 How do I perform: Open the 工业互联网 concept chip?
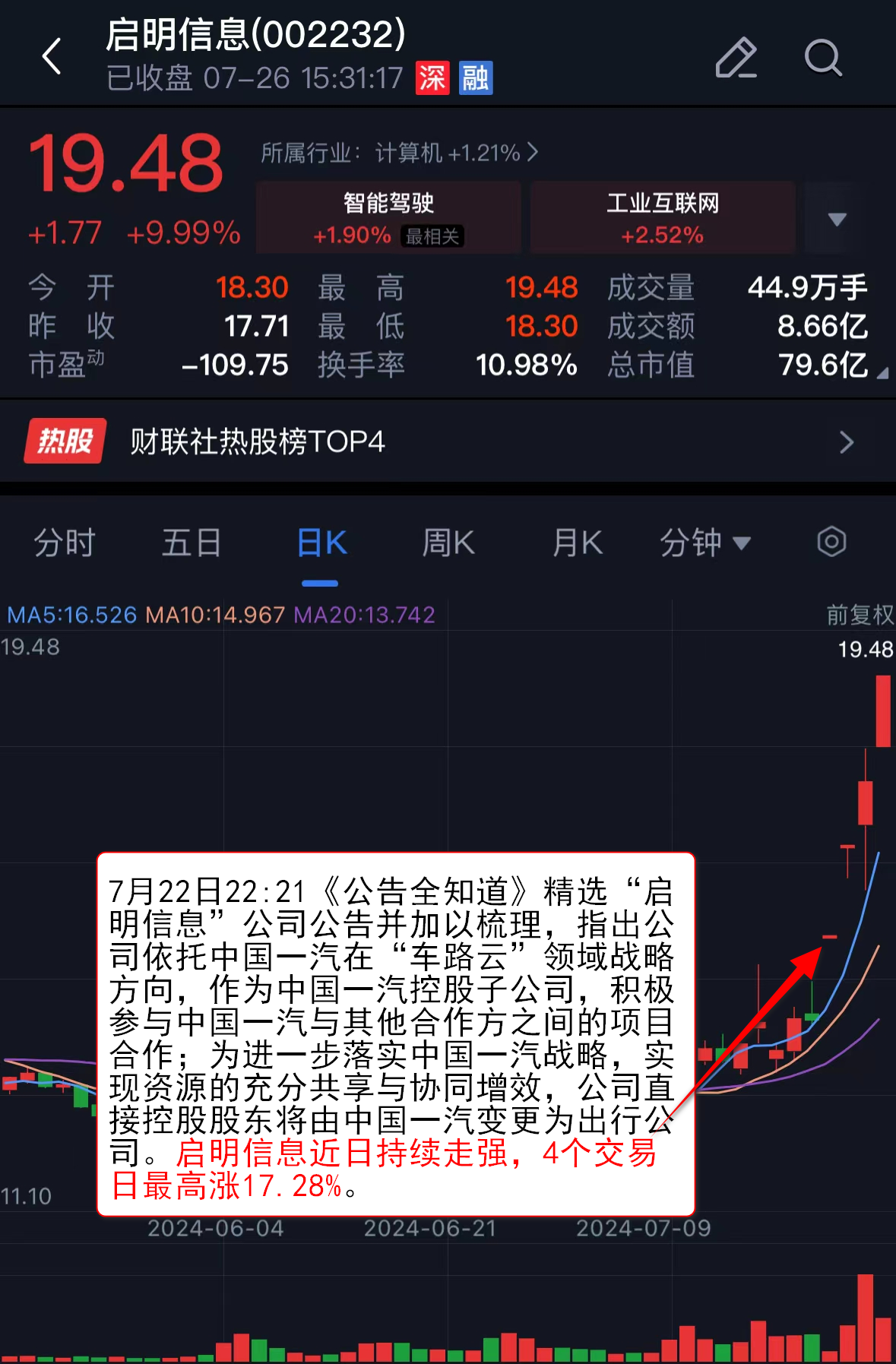[x=663, y=217]
